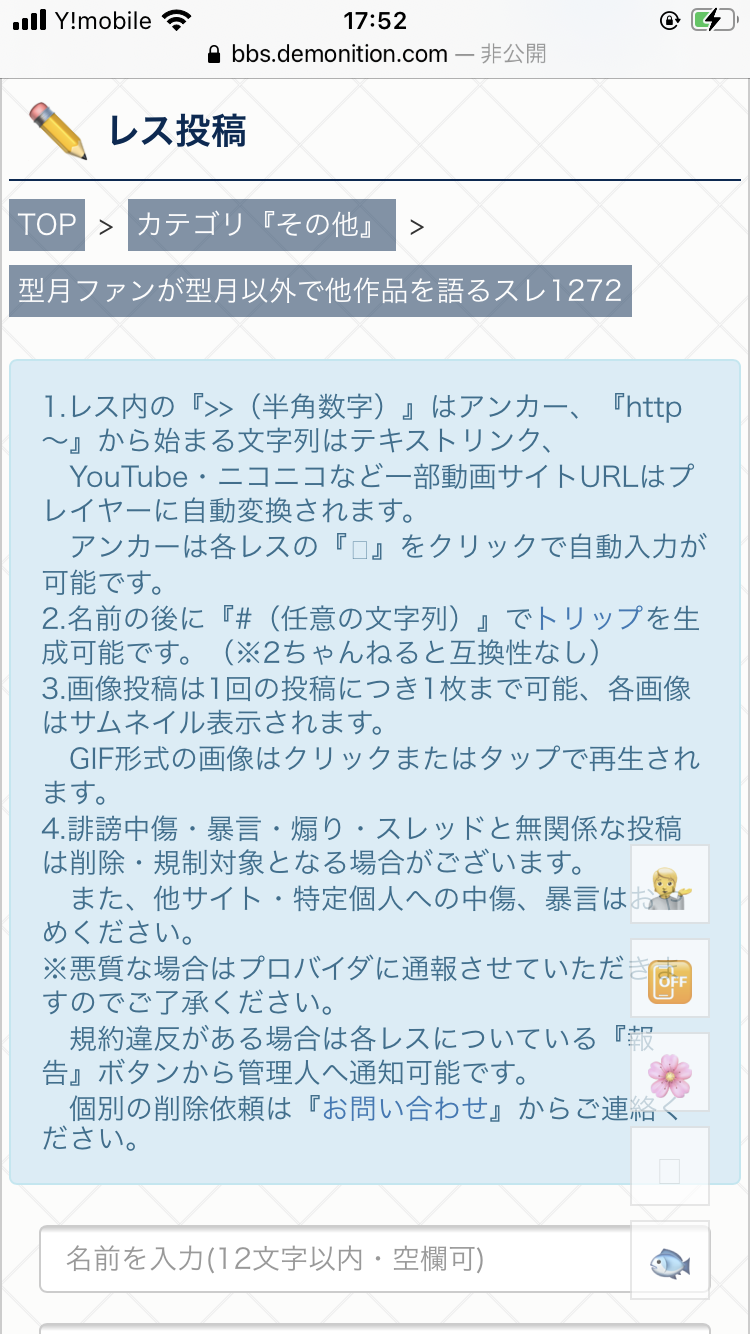
Task: Tap the person emoji floating button
Action: point(669,884)
